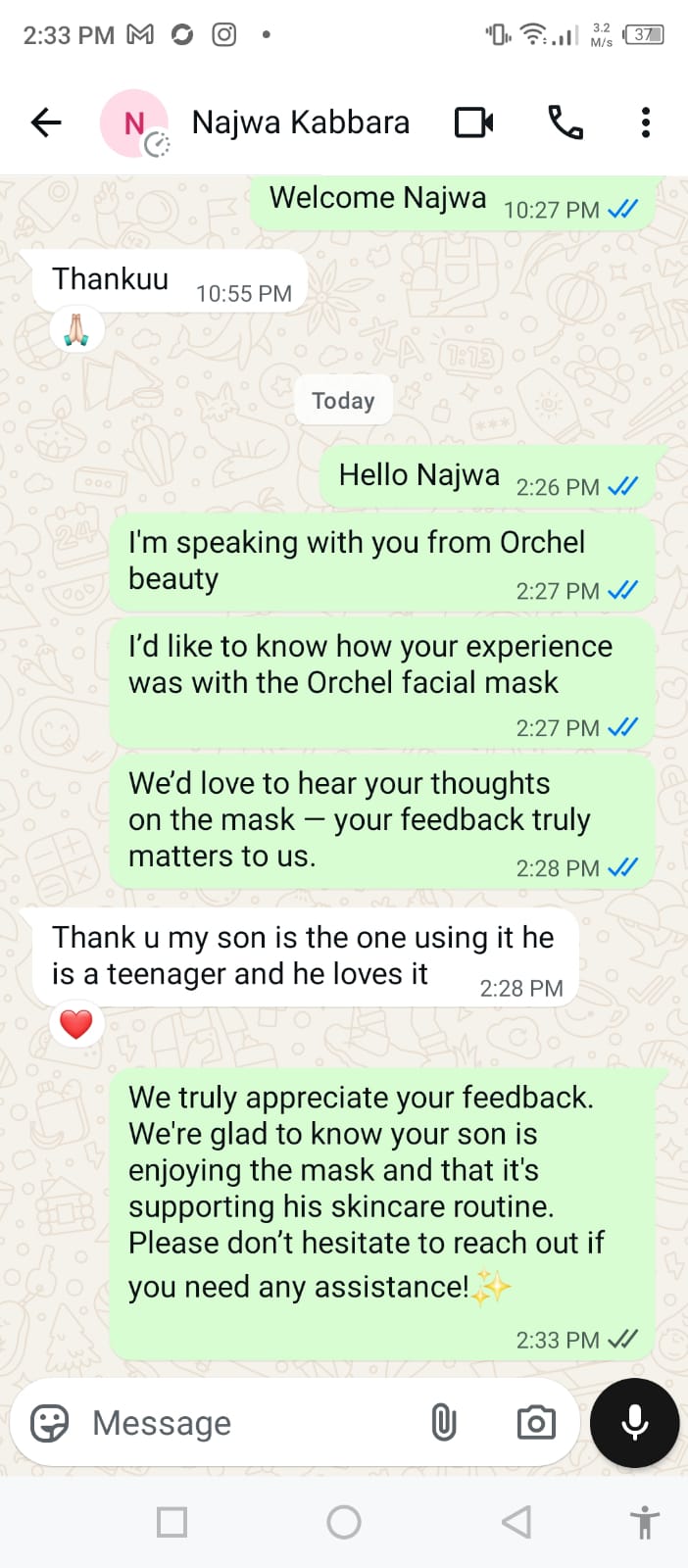This screenshot has width=688, height=1568.
Task: Start a video call with Najwa
Action: click(474, 122)
